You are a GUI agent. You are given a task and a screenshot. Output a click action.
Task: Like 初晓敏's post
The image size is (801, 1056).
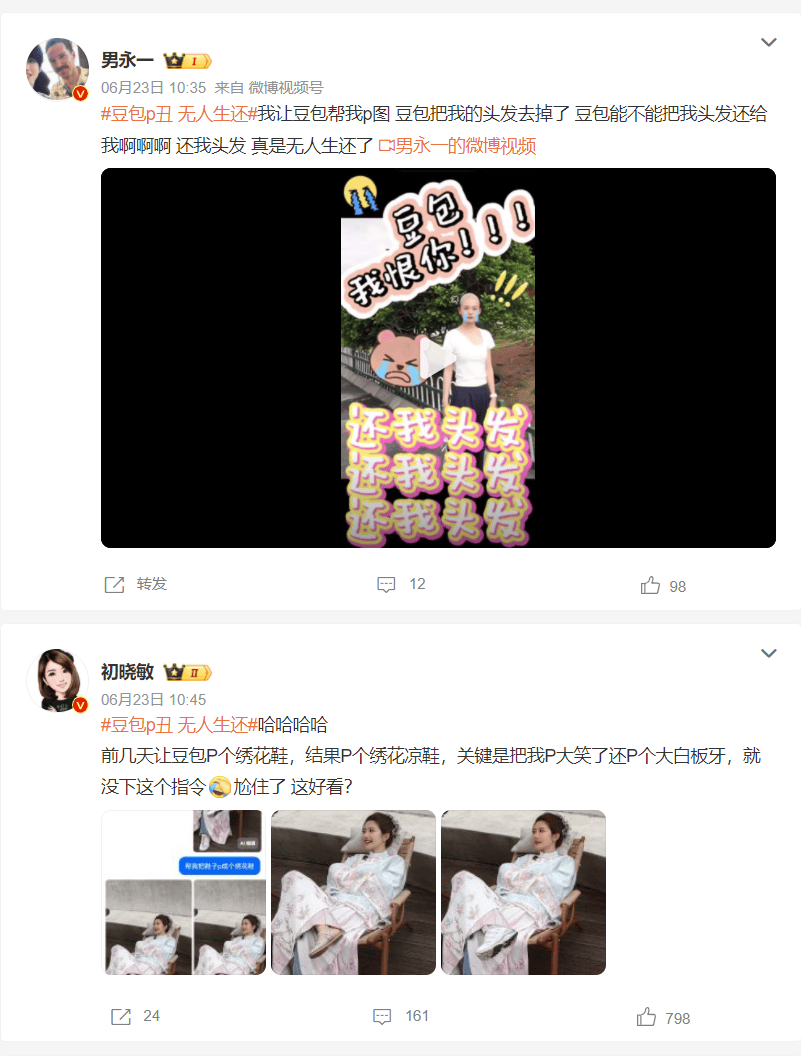pos(663,1018)
